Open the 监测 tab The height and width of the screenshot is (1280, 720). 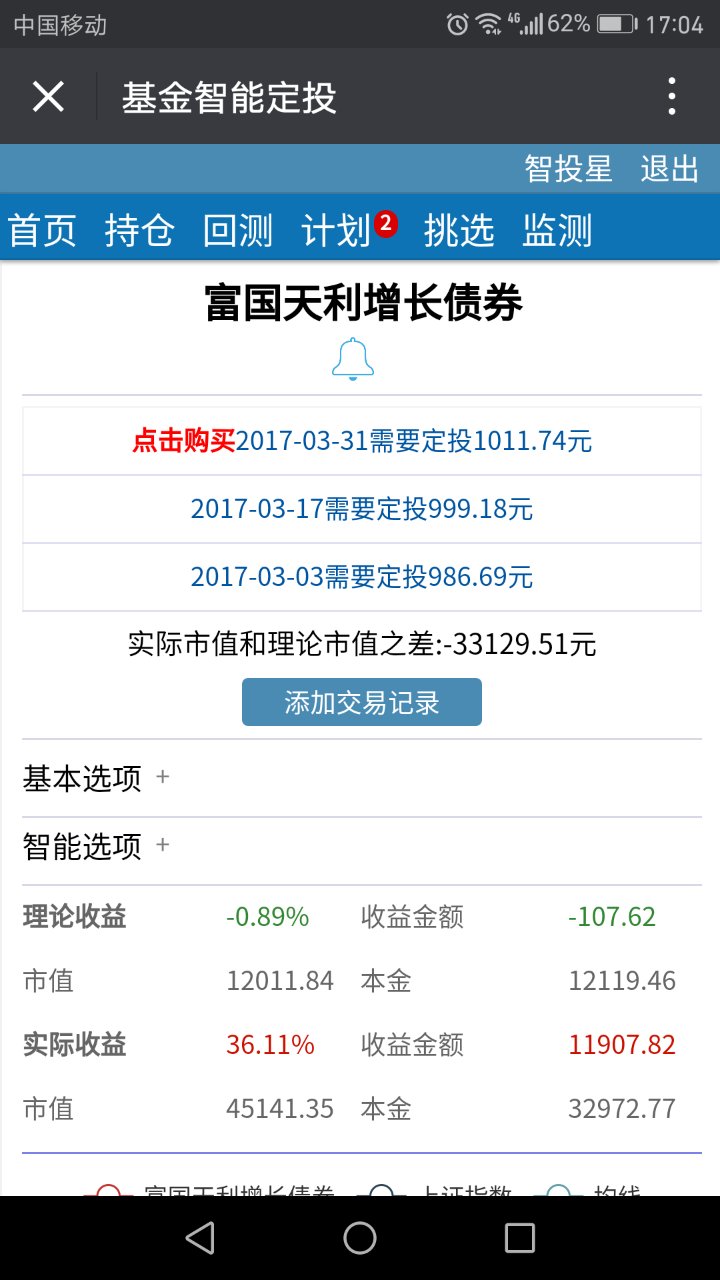pos(558,230)
